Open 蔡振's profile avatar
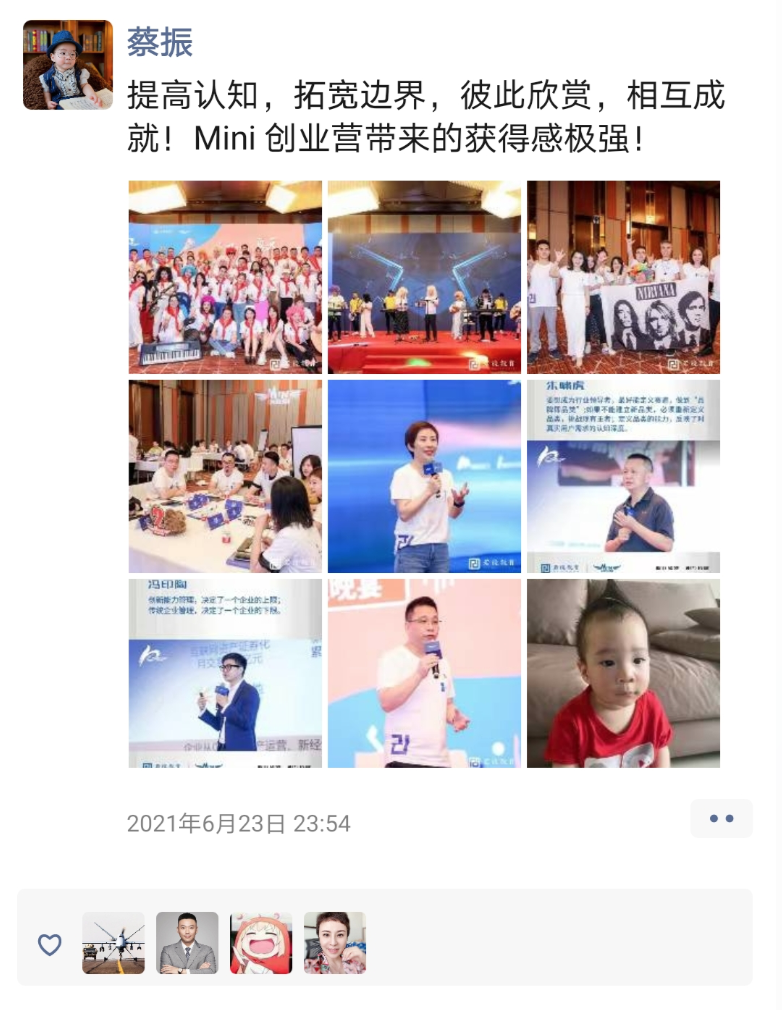 [68, 65]
